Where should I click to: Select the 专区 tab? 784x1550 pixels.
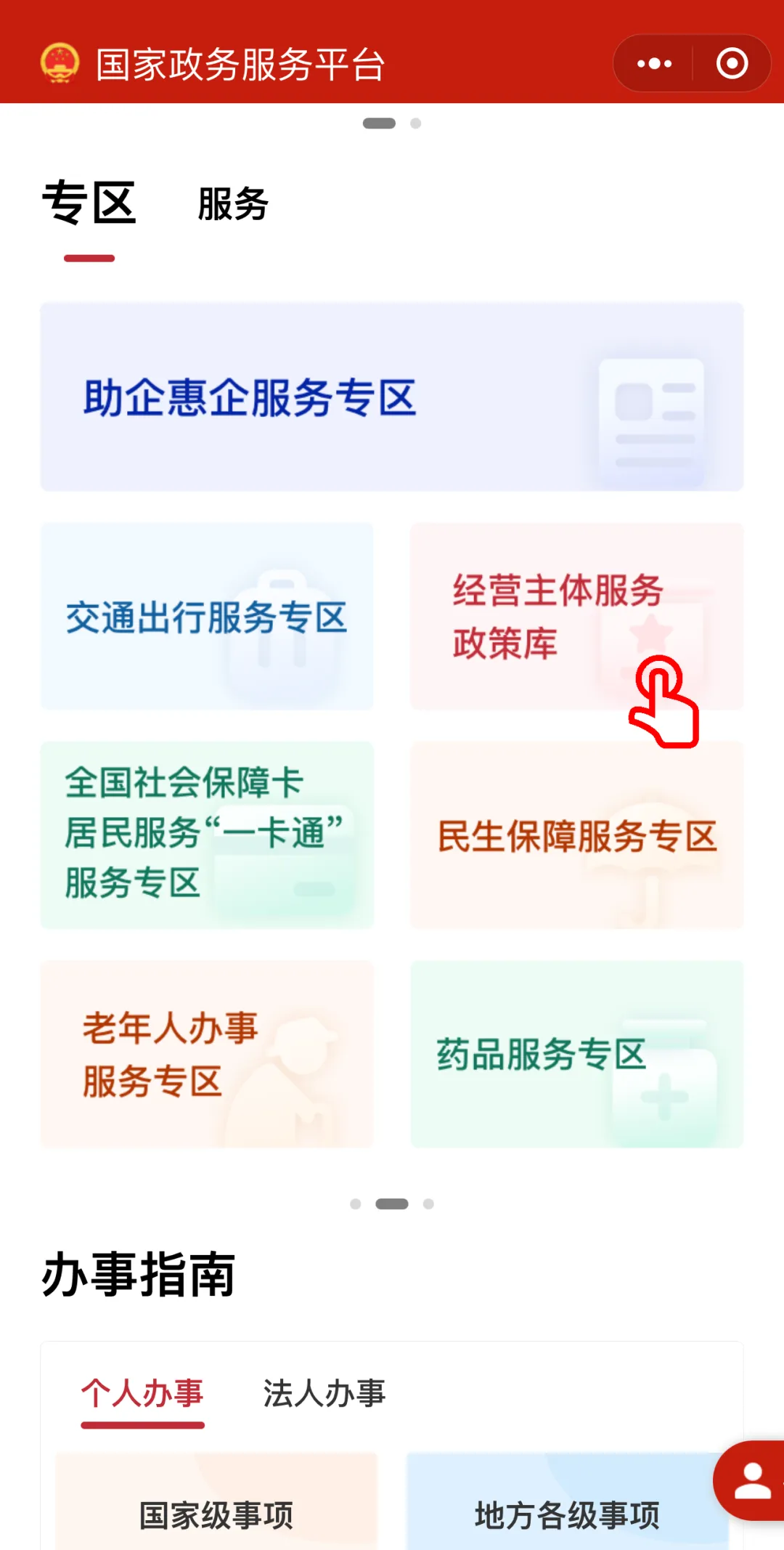point(89,204)
